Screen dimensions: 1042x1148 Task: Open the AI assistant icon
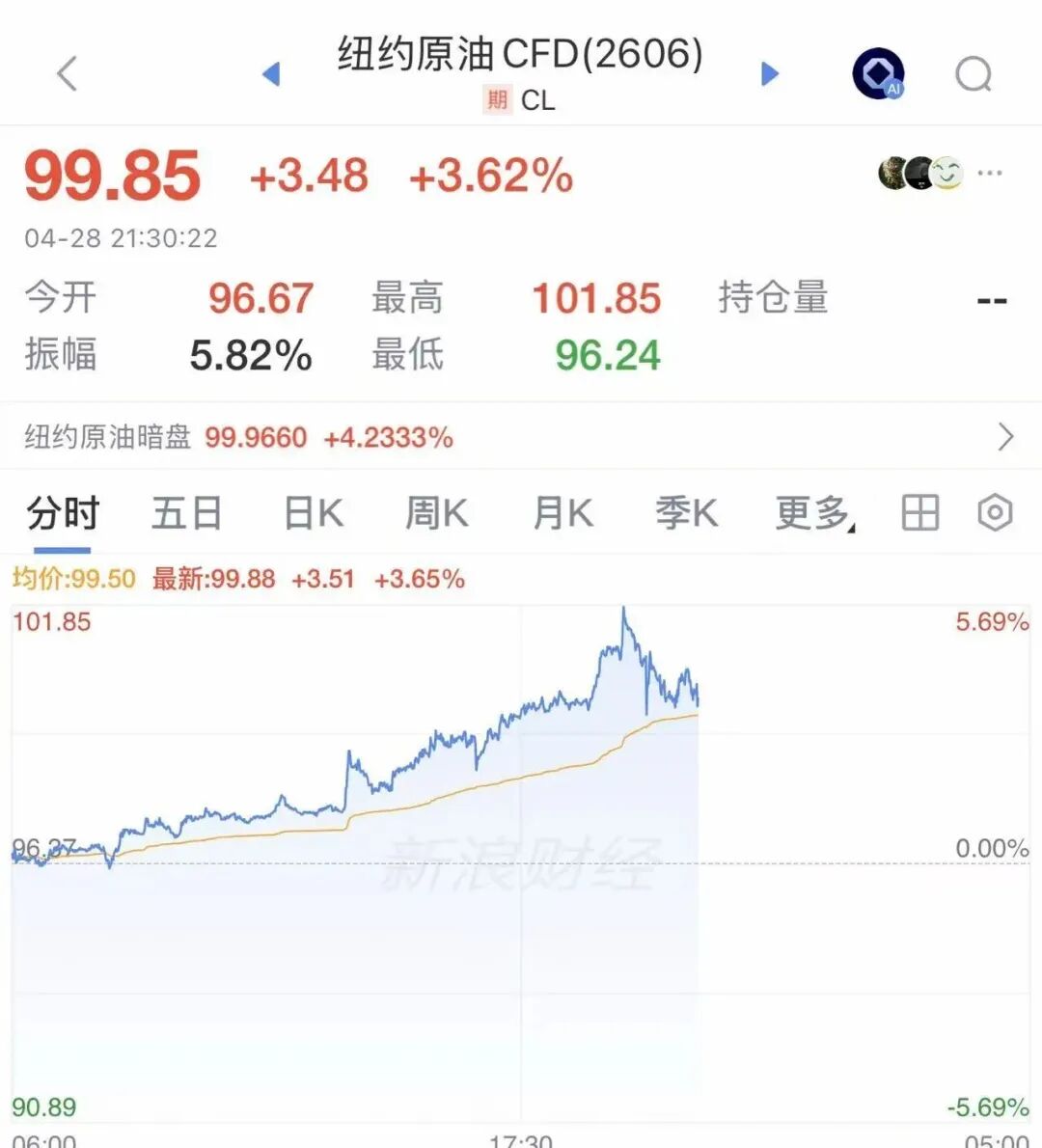(876, 71)
